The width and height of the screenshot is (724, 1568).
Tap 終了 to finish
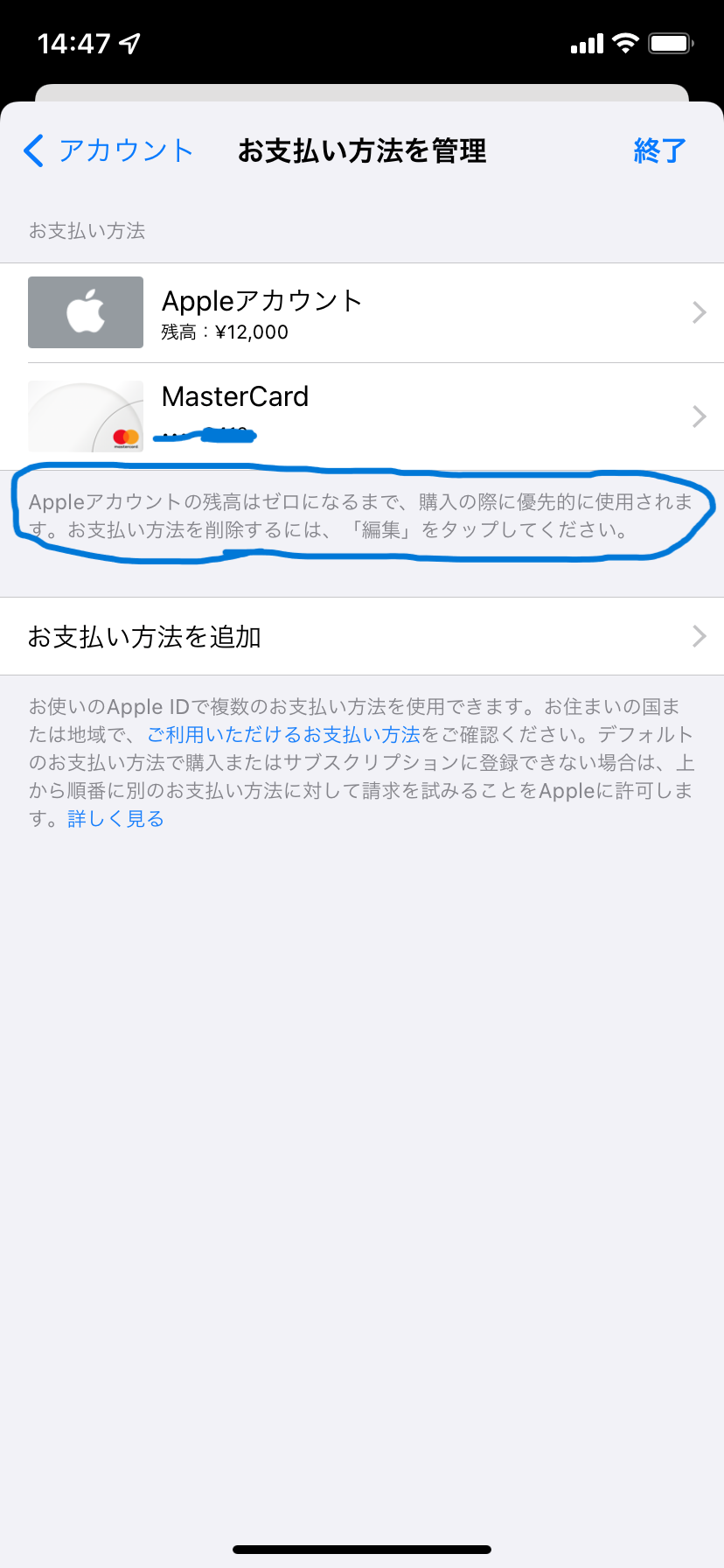[659, 150]
